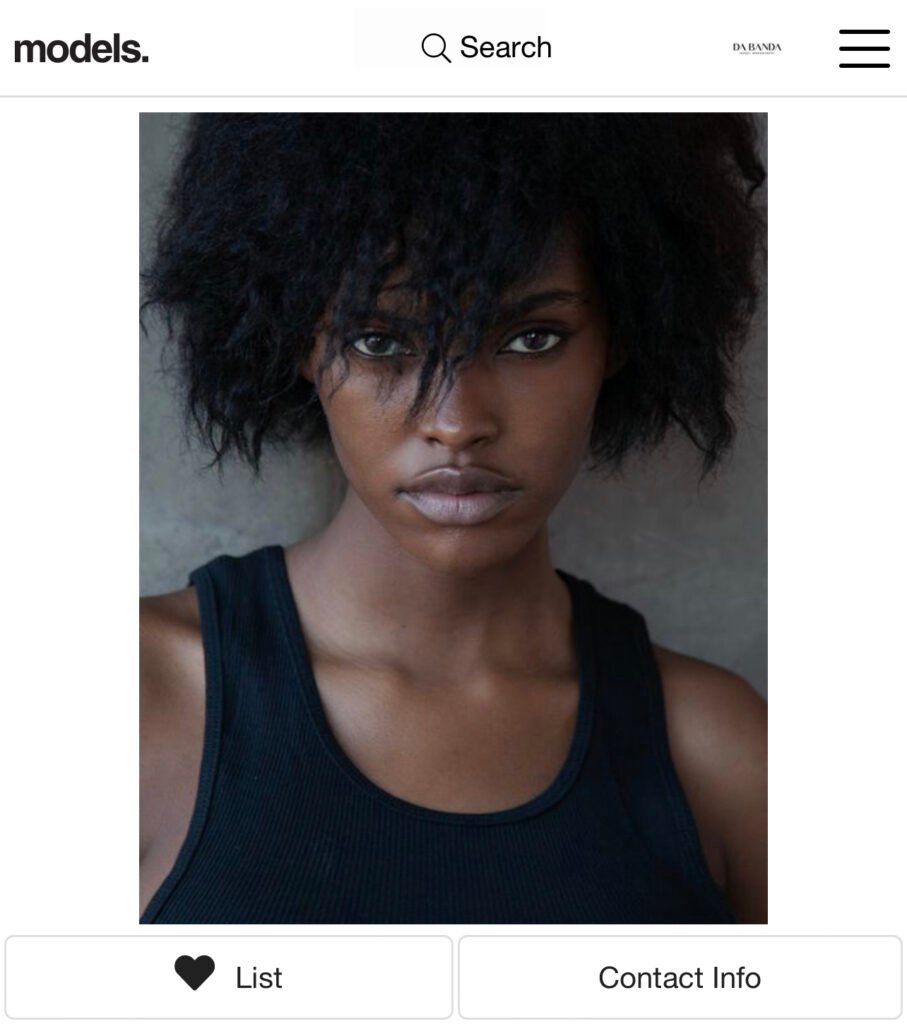This screenshot has height=1024, width=907.
Task: View Contact Info
Action: point(680,977)
